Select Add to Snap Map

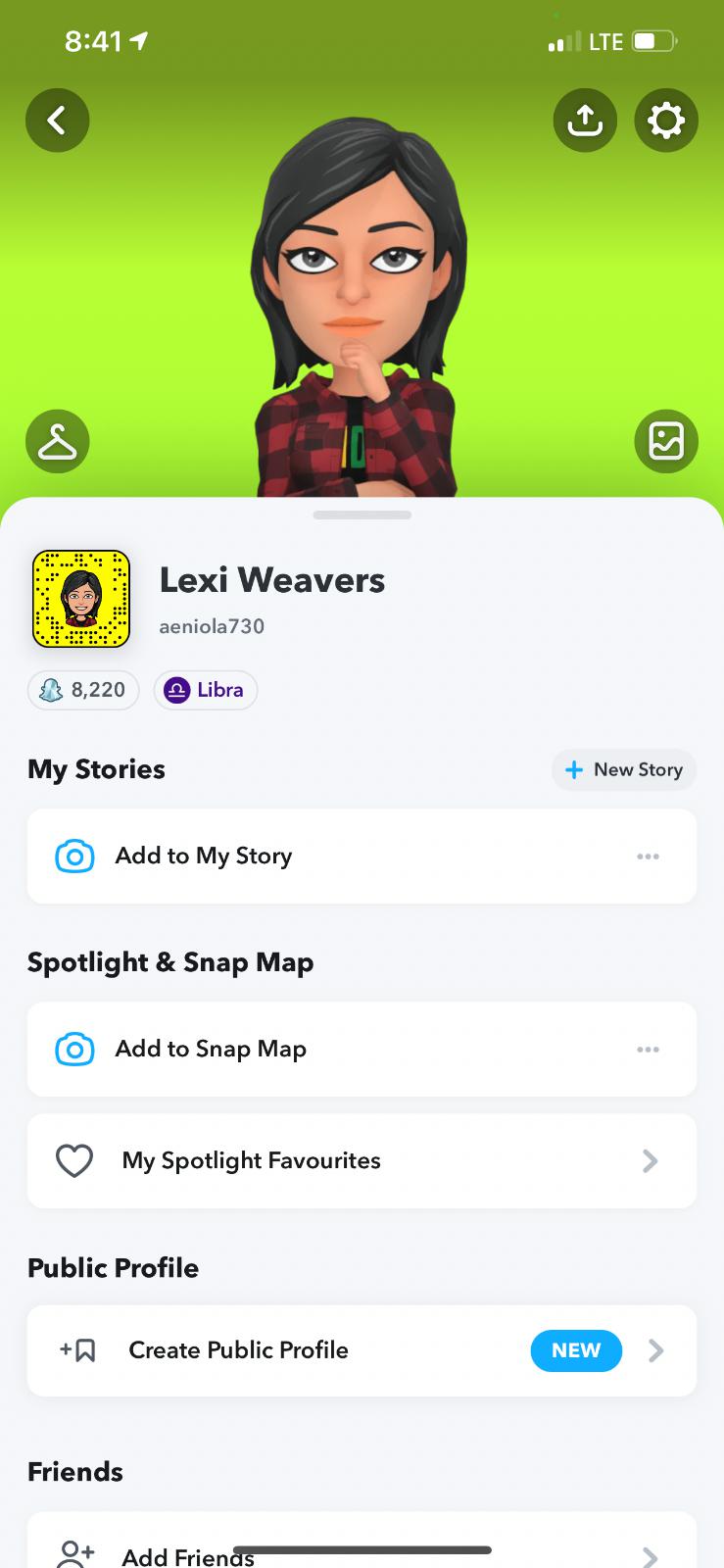[x=211, y=1049]
